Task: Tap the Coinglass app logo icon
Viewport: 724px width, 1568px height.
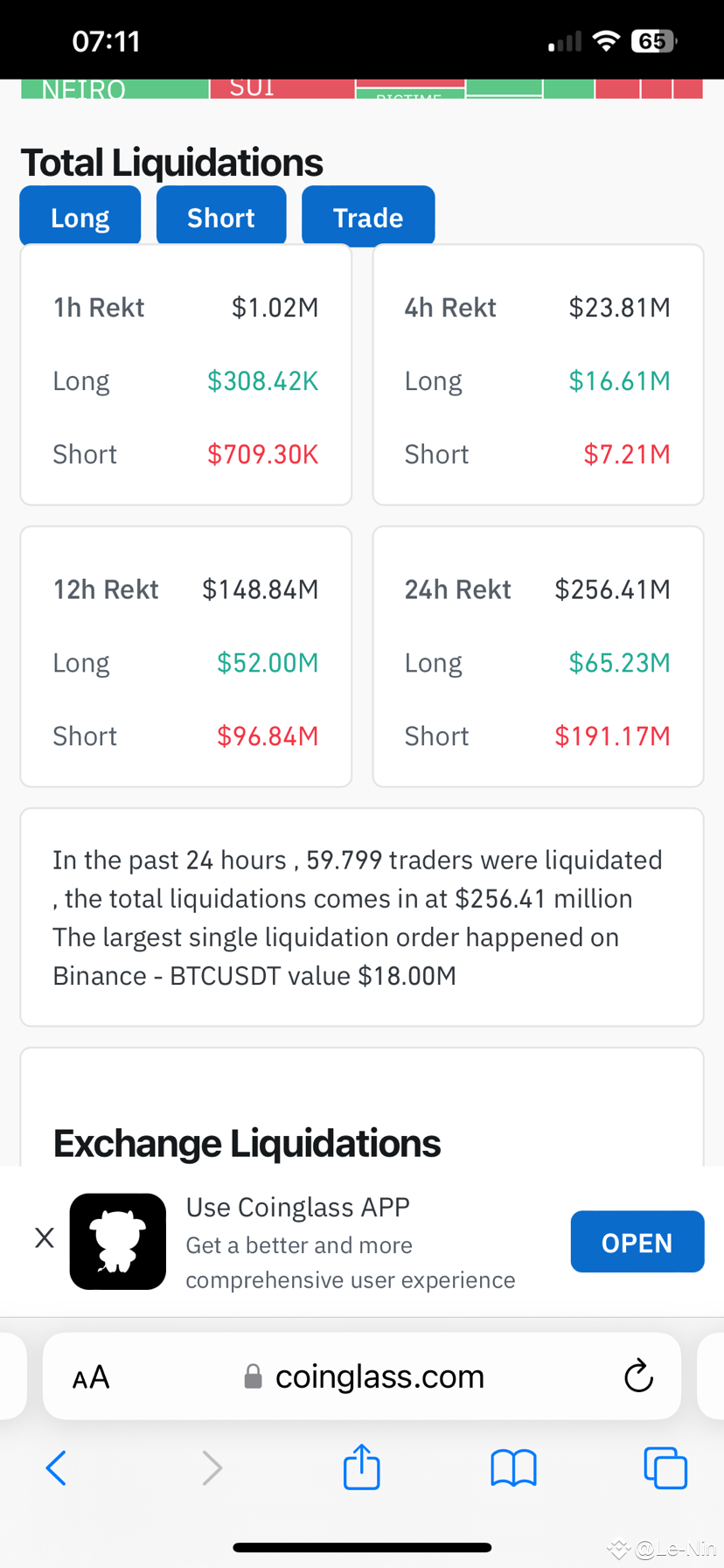Action: 117,1241
